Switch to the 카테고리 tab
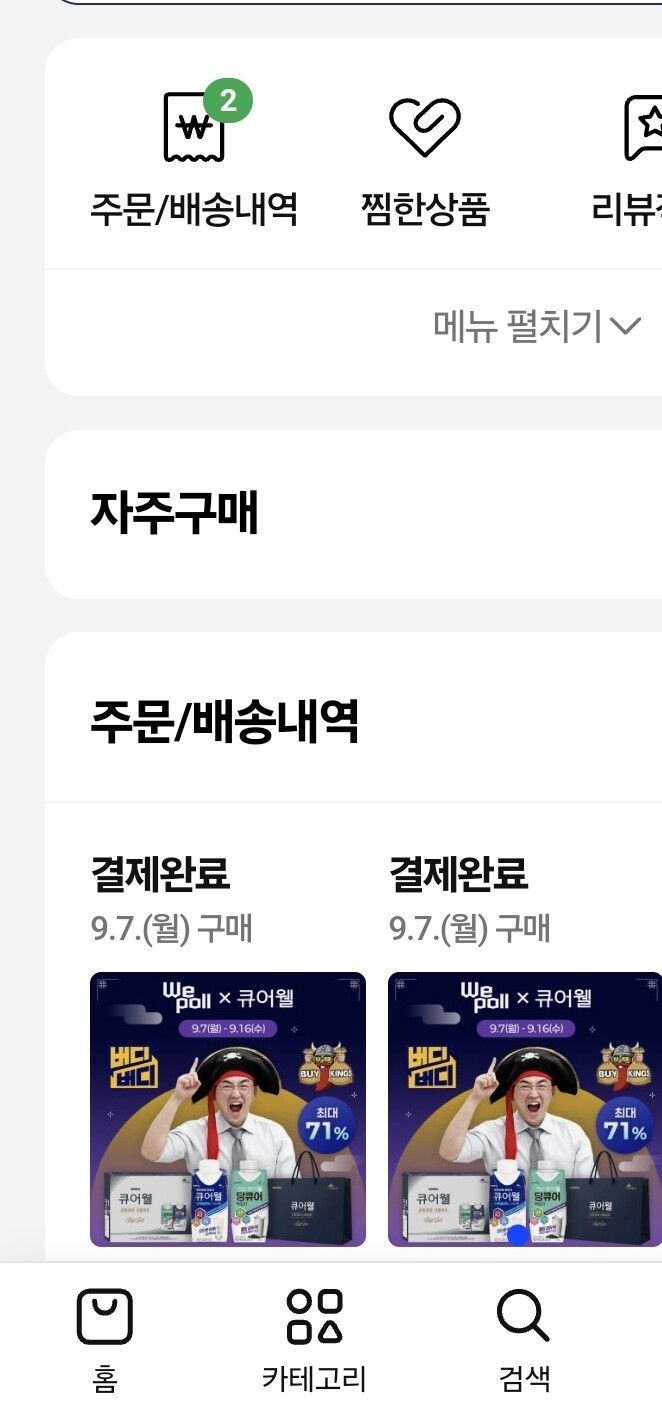662x1406 pixels. pos(314,1340)
